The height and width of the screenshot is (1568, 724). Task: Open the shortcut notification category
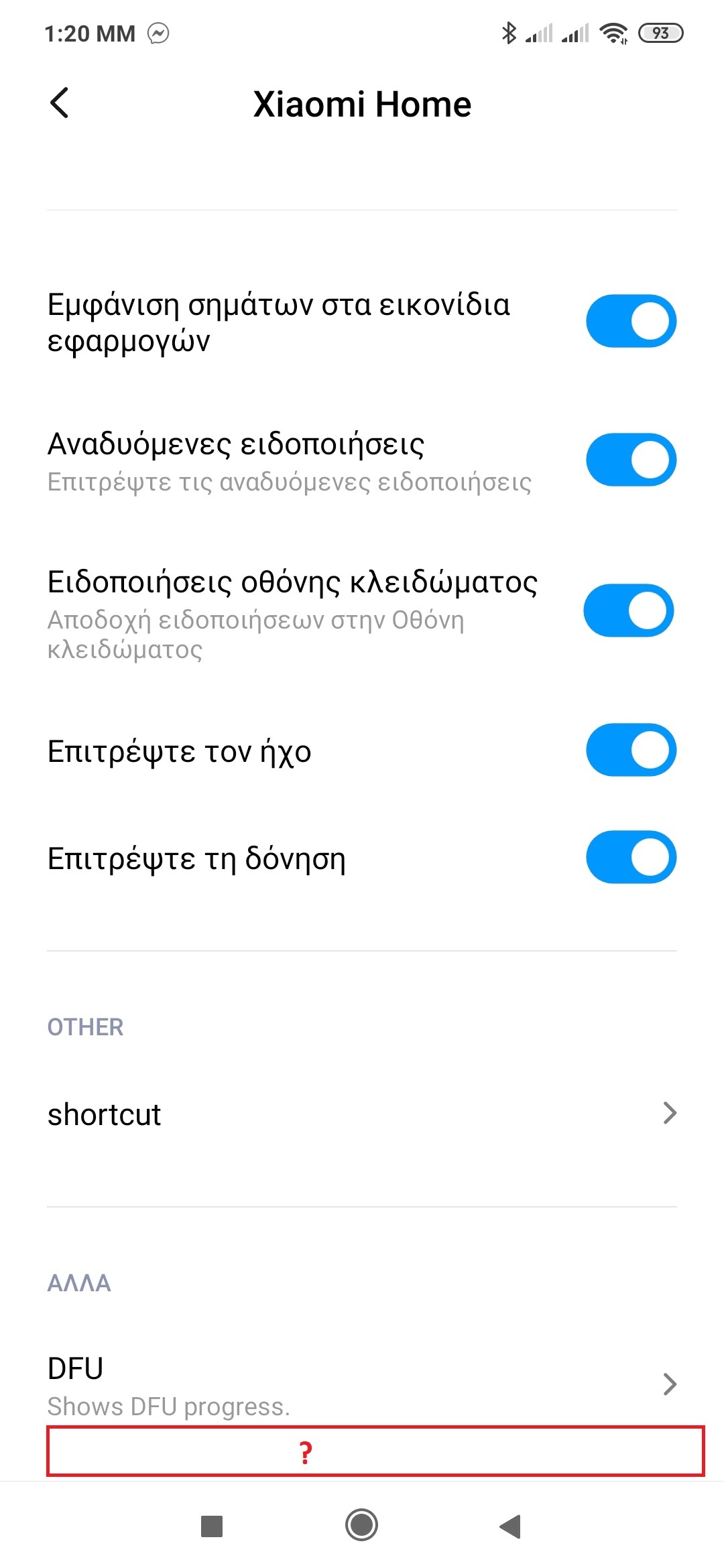point(362,1114)
